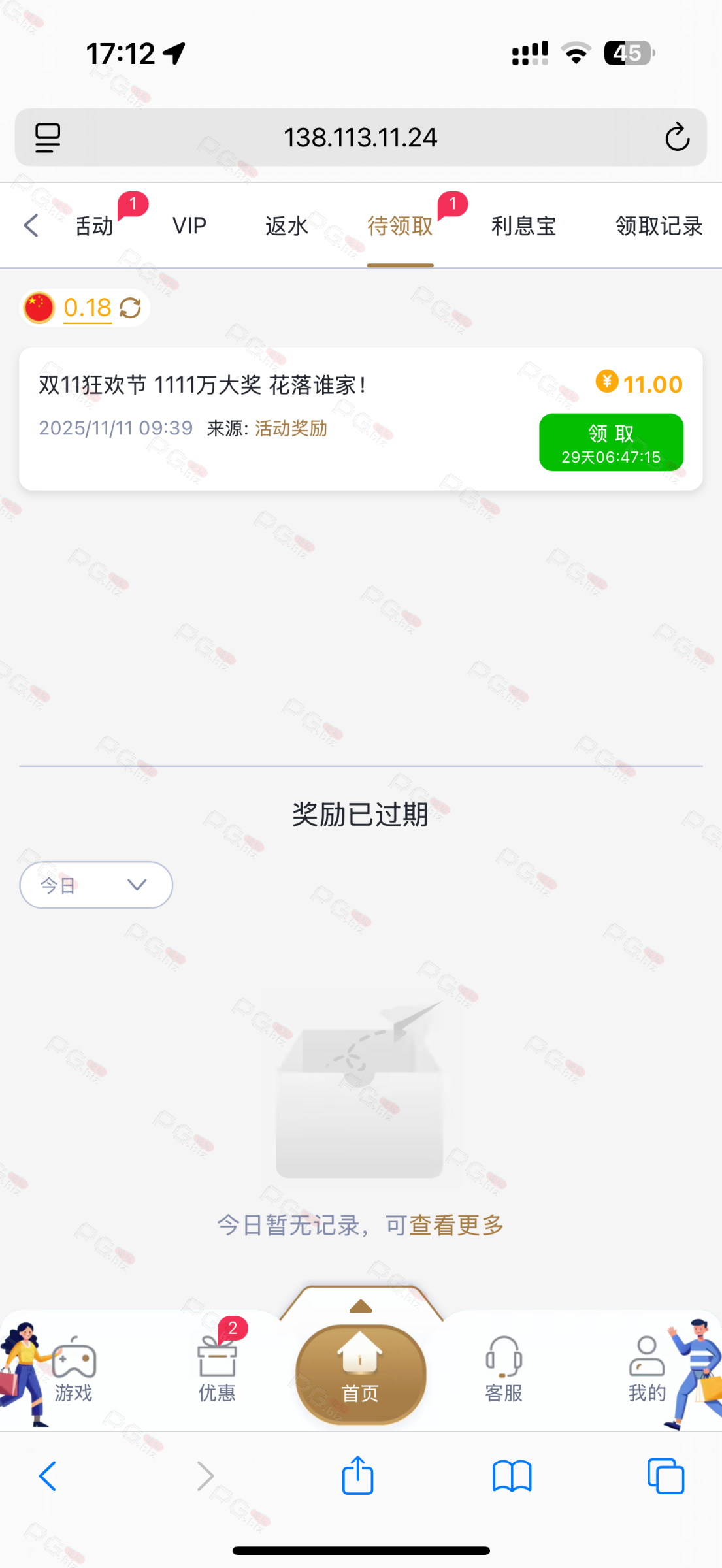Open the VIP tab
Screen dimensions: 722x1568
click(x=189, y=226)
